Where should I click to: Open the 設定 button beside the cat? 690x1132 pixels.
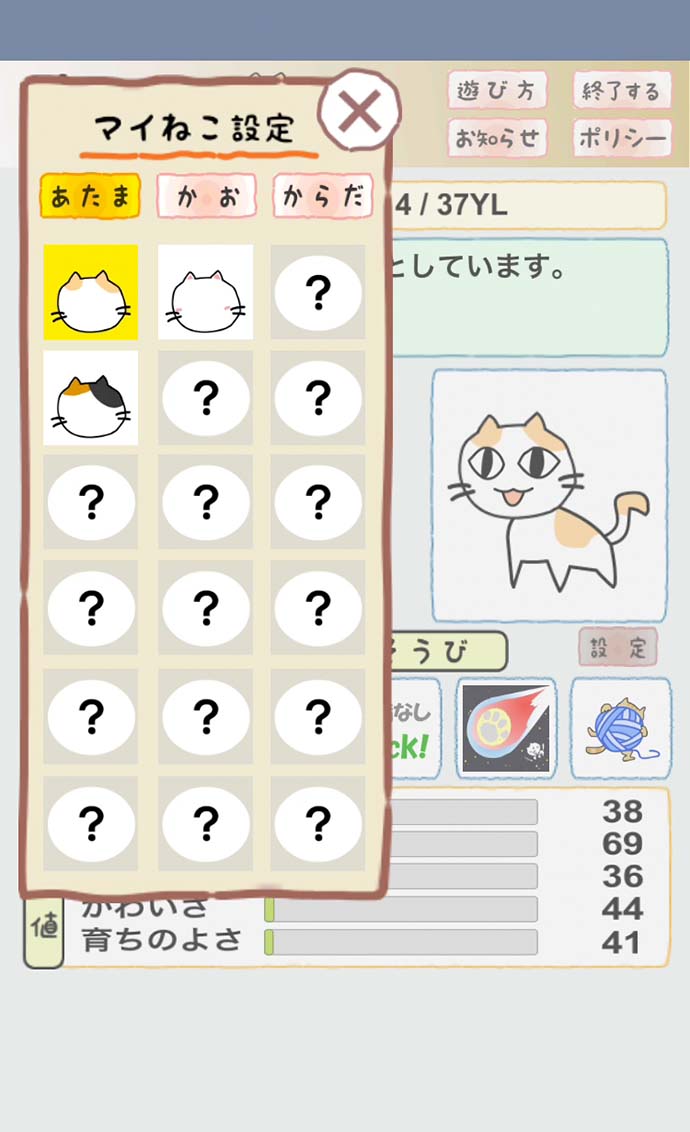(617, 647)
